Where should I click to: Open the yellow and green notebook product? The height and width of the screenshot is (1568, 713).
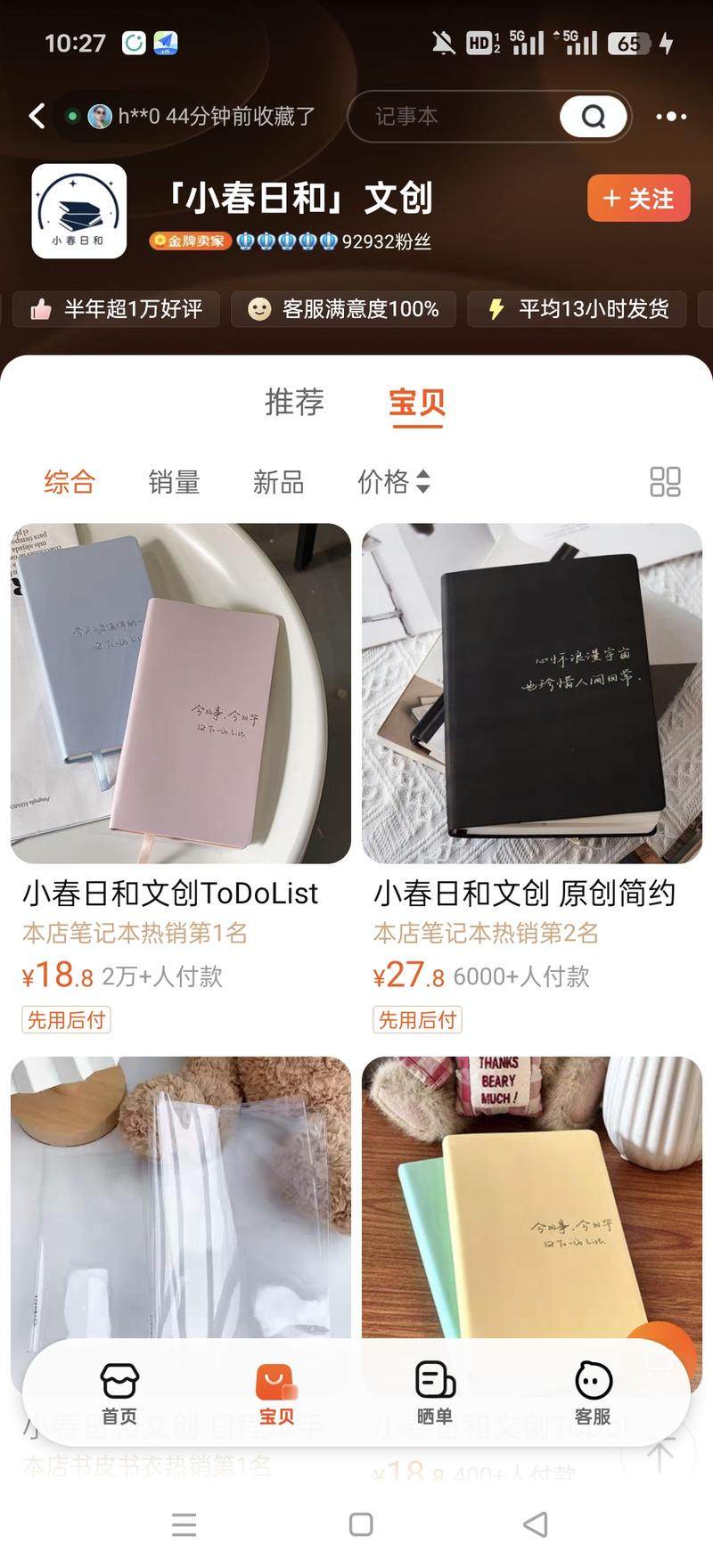coord(531,1194)
